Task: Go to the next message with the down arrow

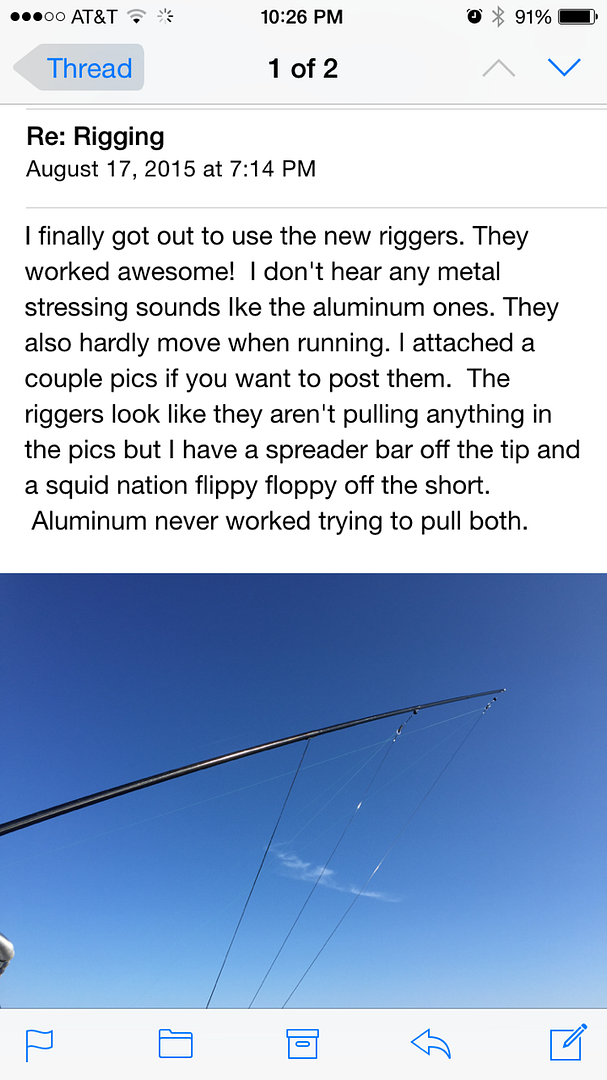Action: click(x=564, y=68)
